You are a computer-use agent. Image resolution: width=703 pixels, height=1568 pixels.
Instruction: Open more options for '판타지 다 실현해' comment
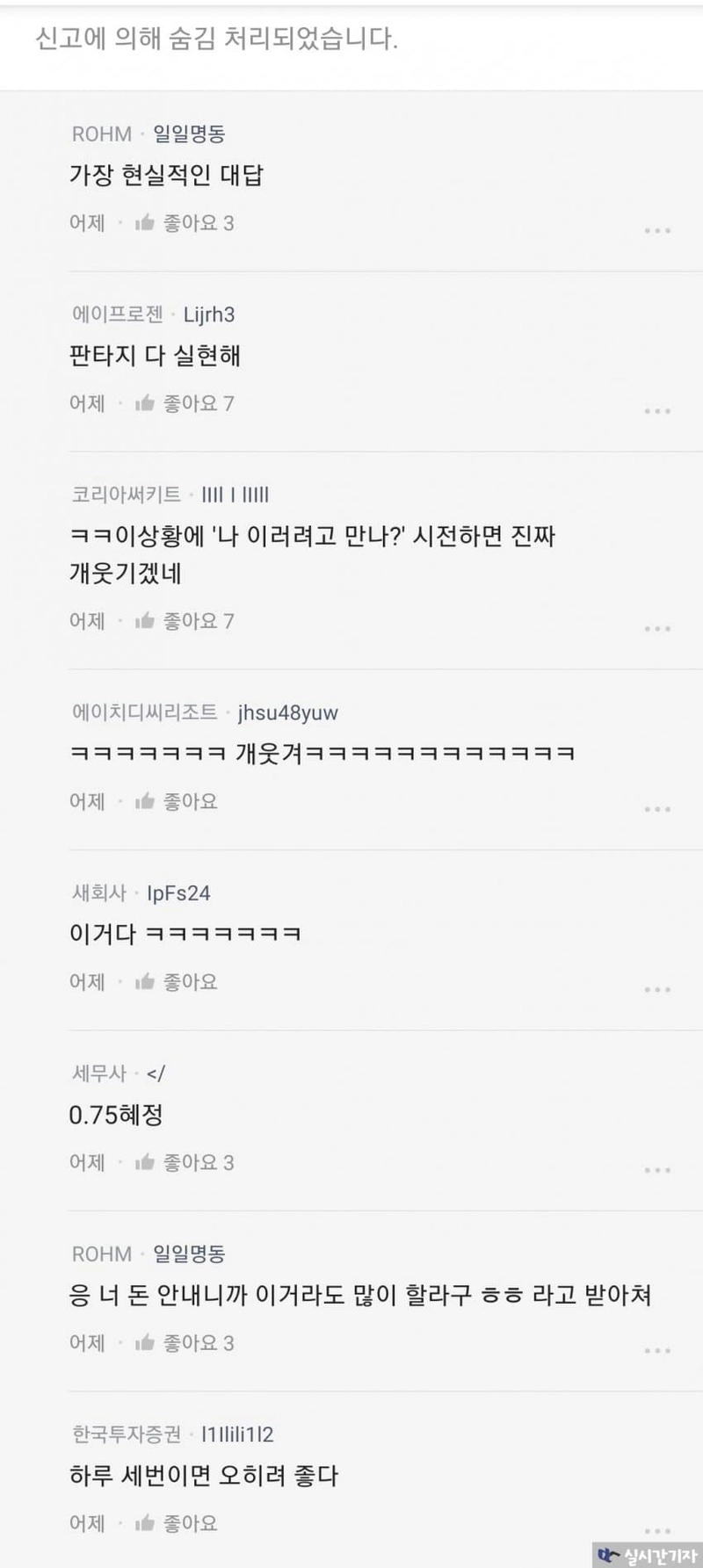pyautogui.click(x=657, y=410)
